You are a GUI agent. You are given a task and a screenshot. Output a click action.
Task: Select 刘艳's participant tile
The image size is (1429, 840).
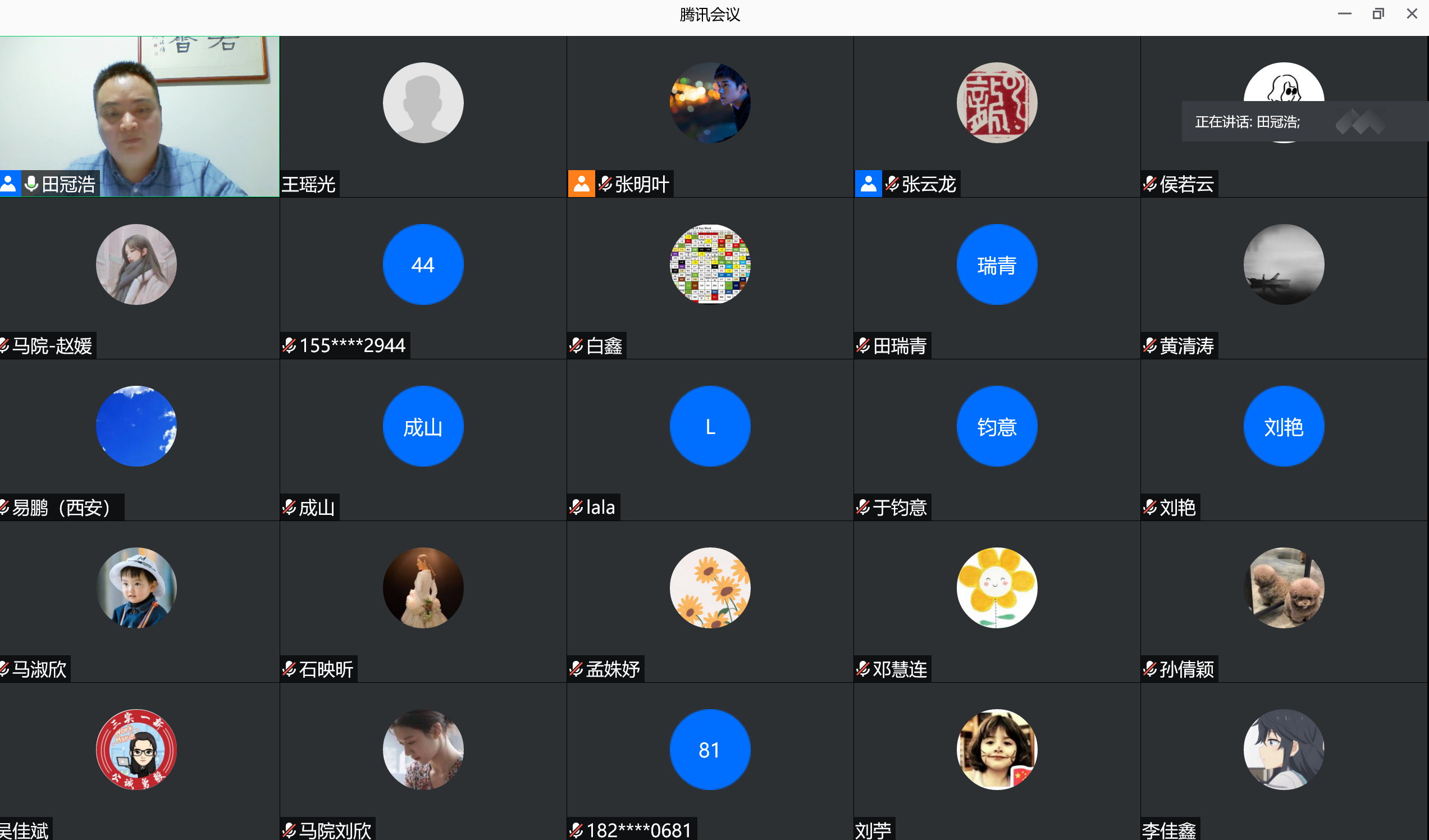tap(1283, 440)
